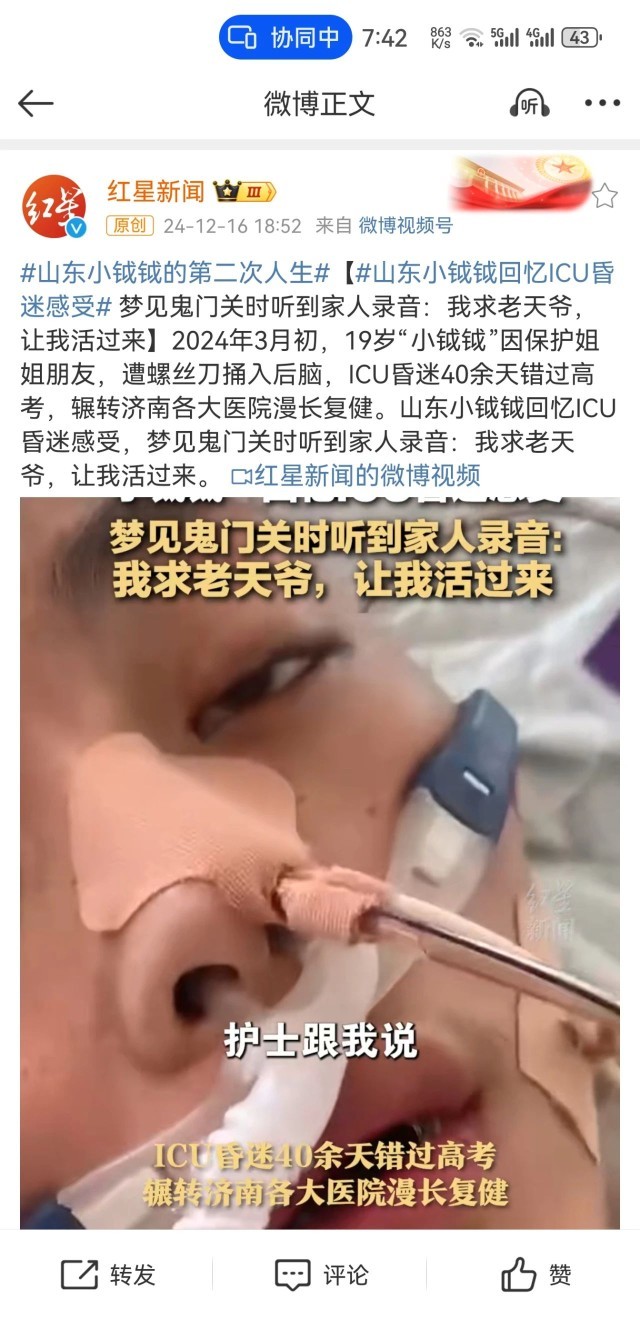Viewport: 640px width, 1320px height.
Task: Favorite this post with the star icon
Action: click(604, 195)
